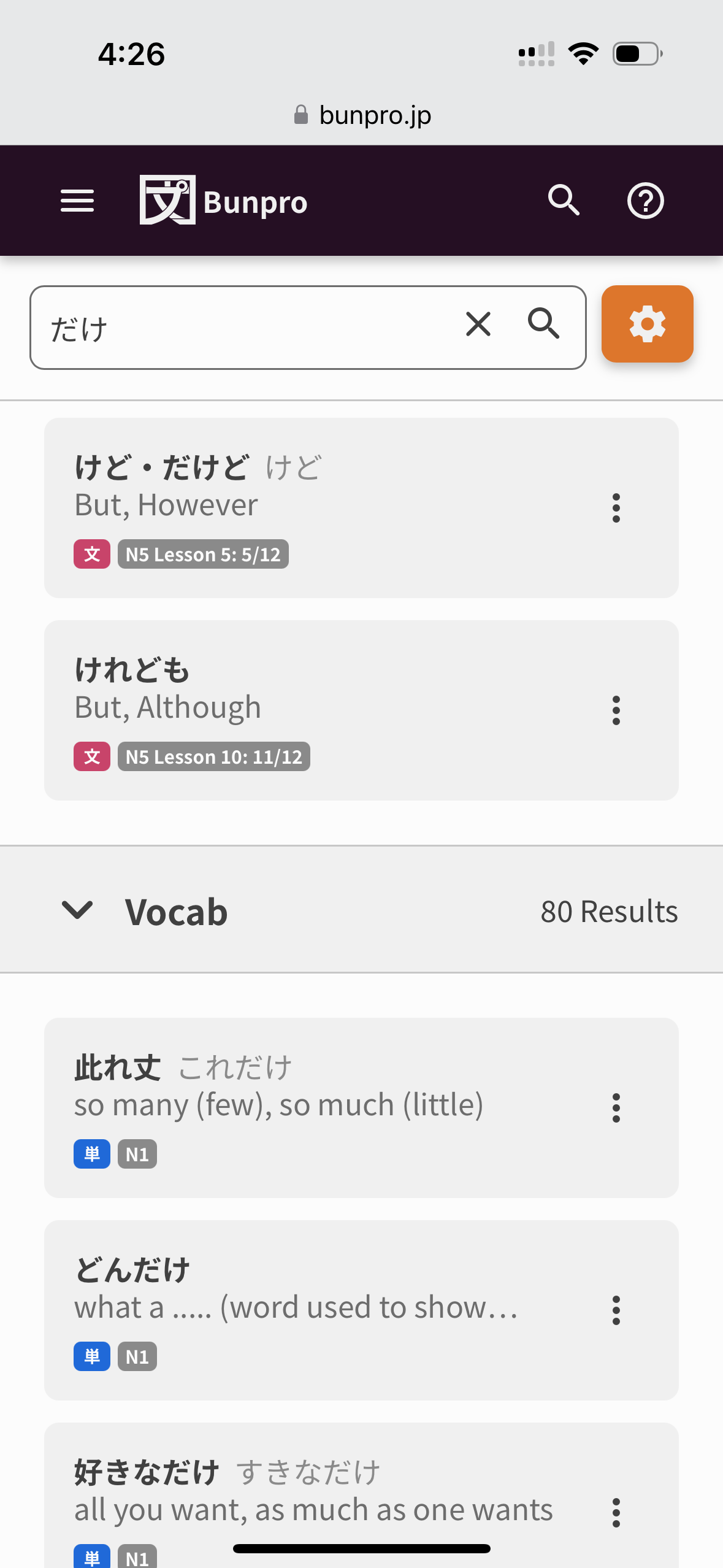Open the 此れ丈 vocab result
The image size is (723, 1568).
(307, 1107)
